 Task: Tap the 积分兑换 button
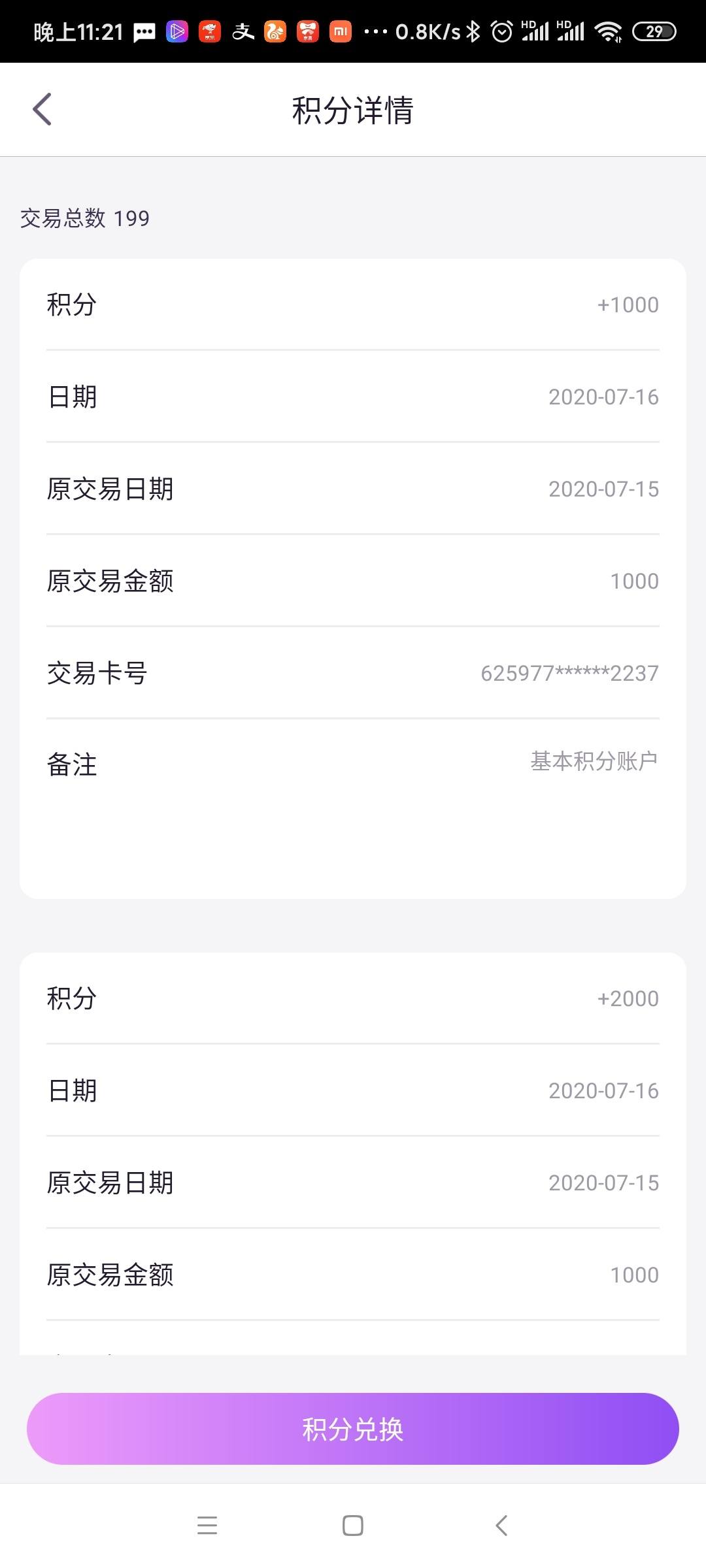tap(353, 1429)
